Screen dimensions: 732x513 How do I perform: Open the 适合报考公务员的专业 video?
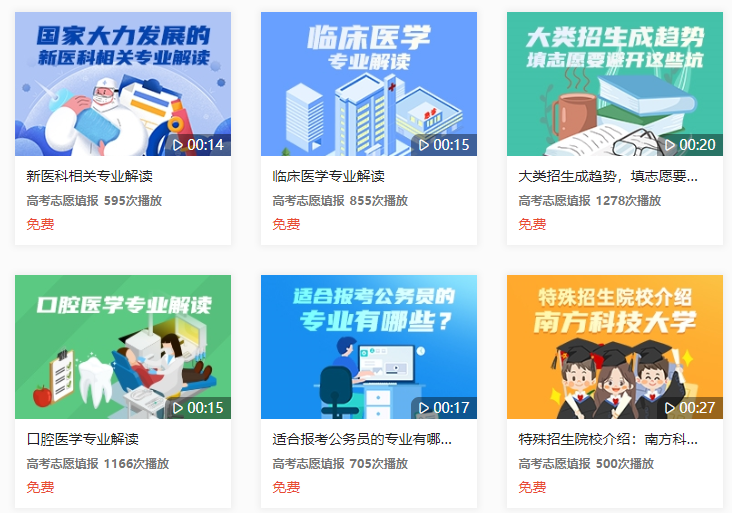[369, 347]
